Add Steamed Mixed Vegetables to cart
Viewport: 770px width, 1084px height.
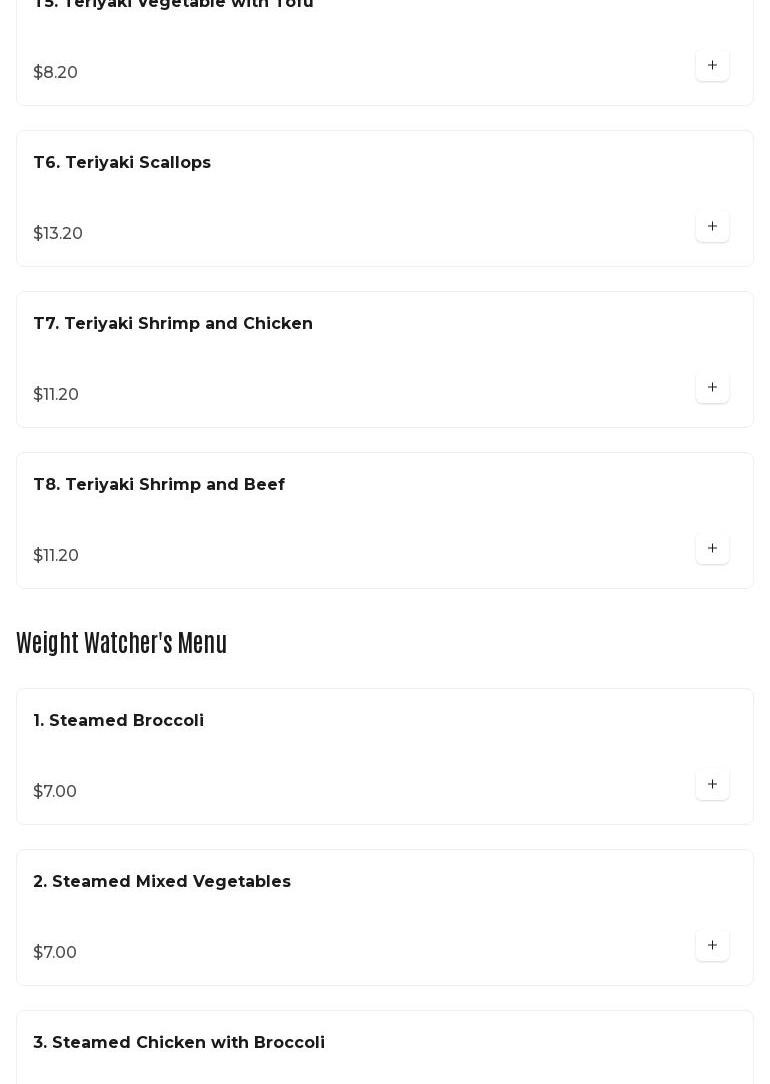(712, 946)
